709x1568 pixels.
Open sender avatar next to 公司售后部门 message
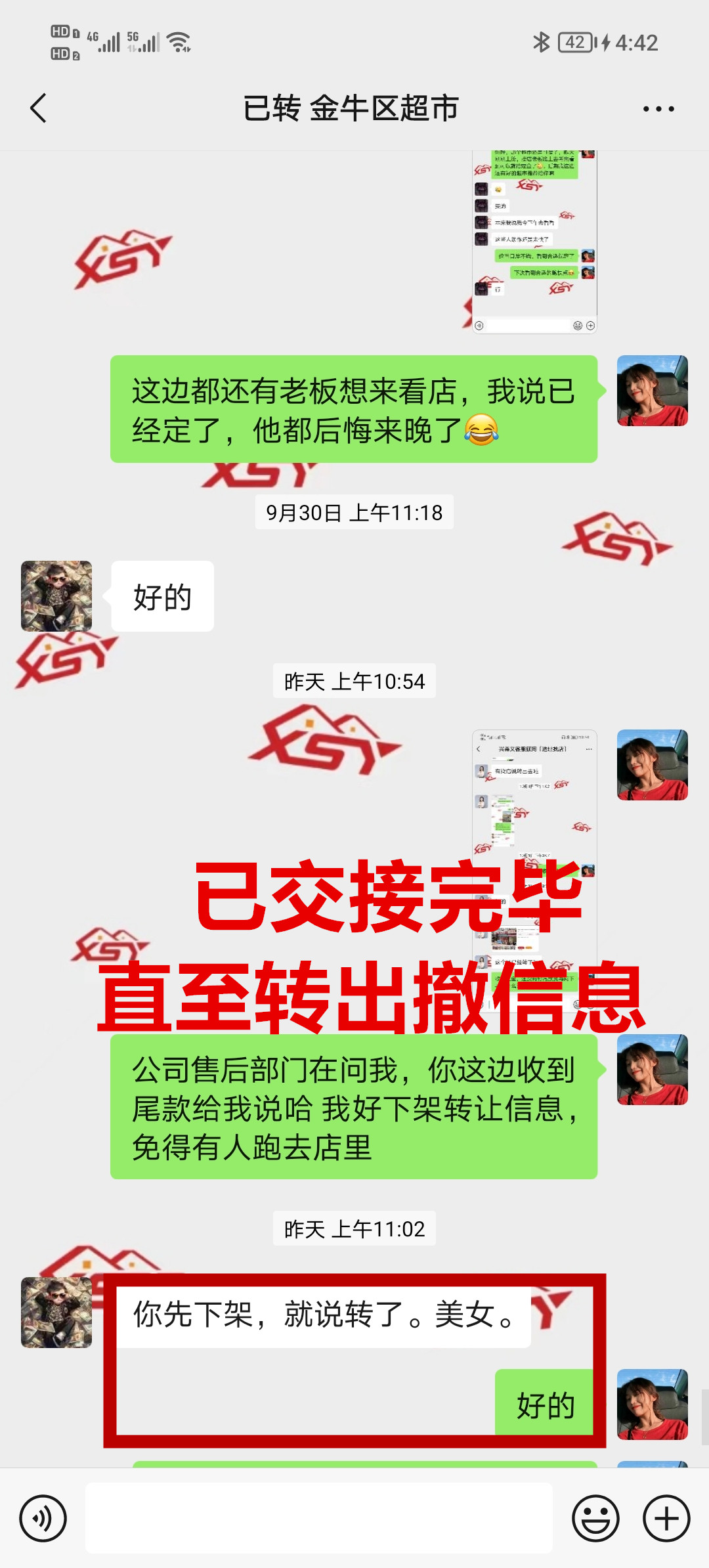[652, 1070]
